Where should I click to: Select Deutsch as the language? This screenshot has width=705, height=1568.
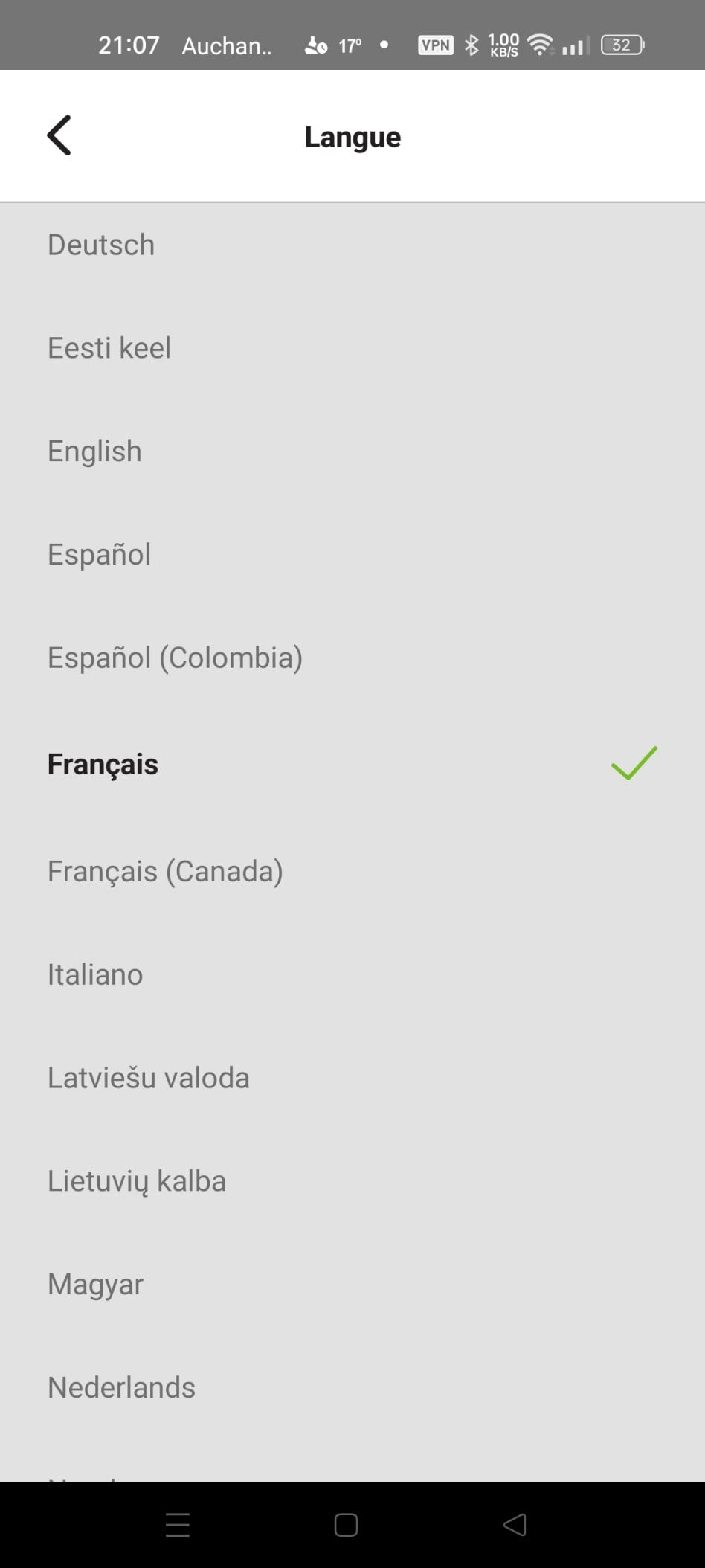coord(101,245)
